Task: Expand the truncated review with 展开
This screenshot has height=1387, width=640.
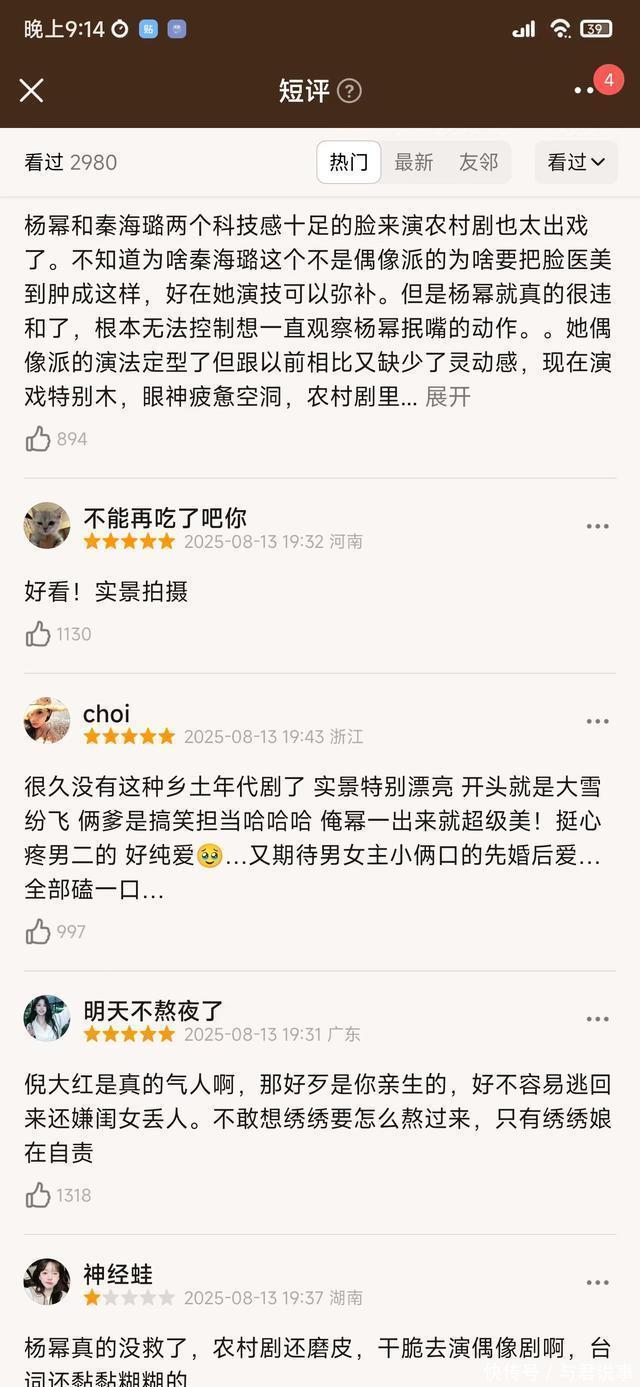Action: [447, 396]
